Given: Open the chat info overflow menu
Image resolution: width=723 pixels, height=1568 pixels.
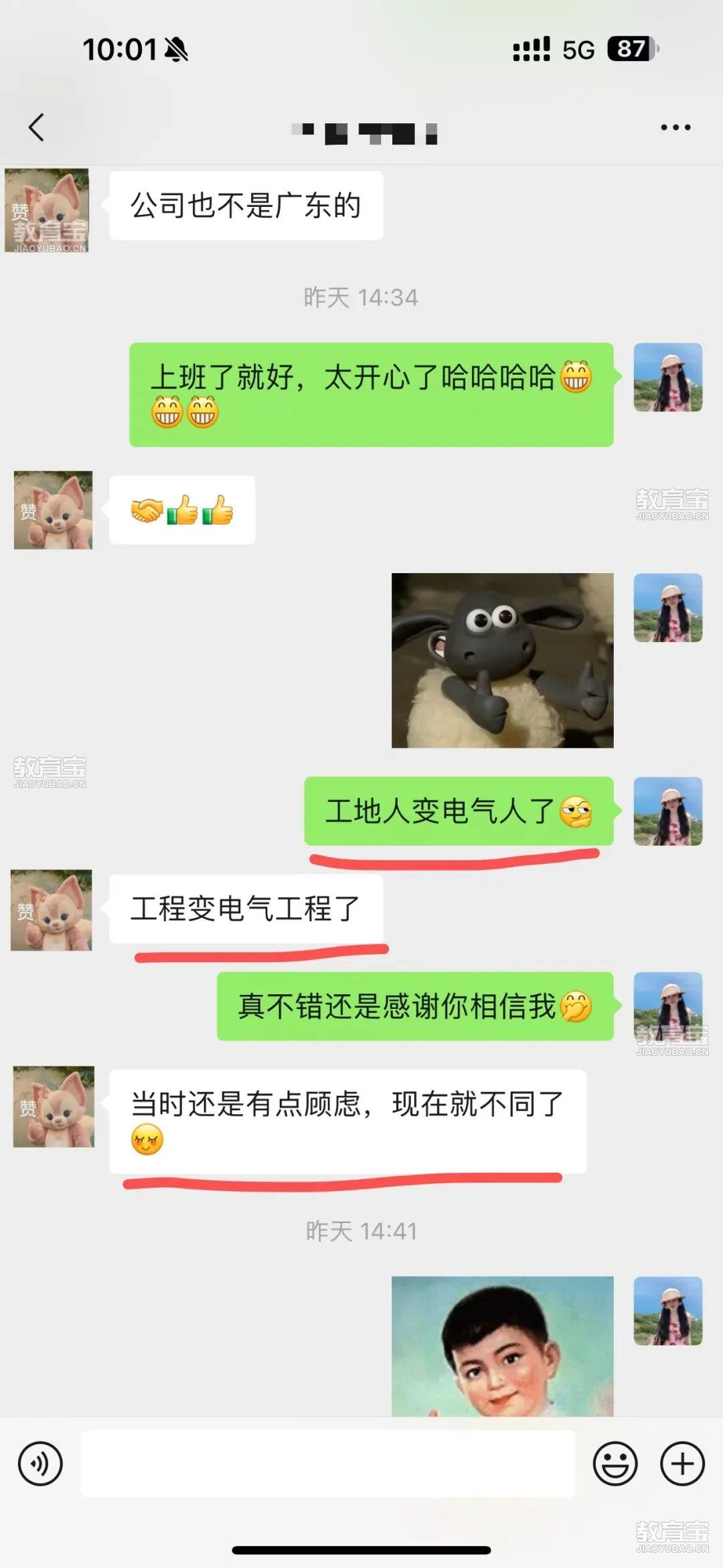Looking at the screenshot, I should click(x=675, y=127).
